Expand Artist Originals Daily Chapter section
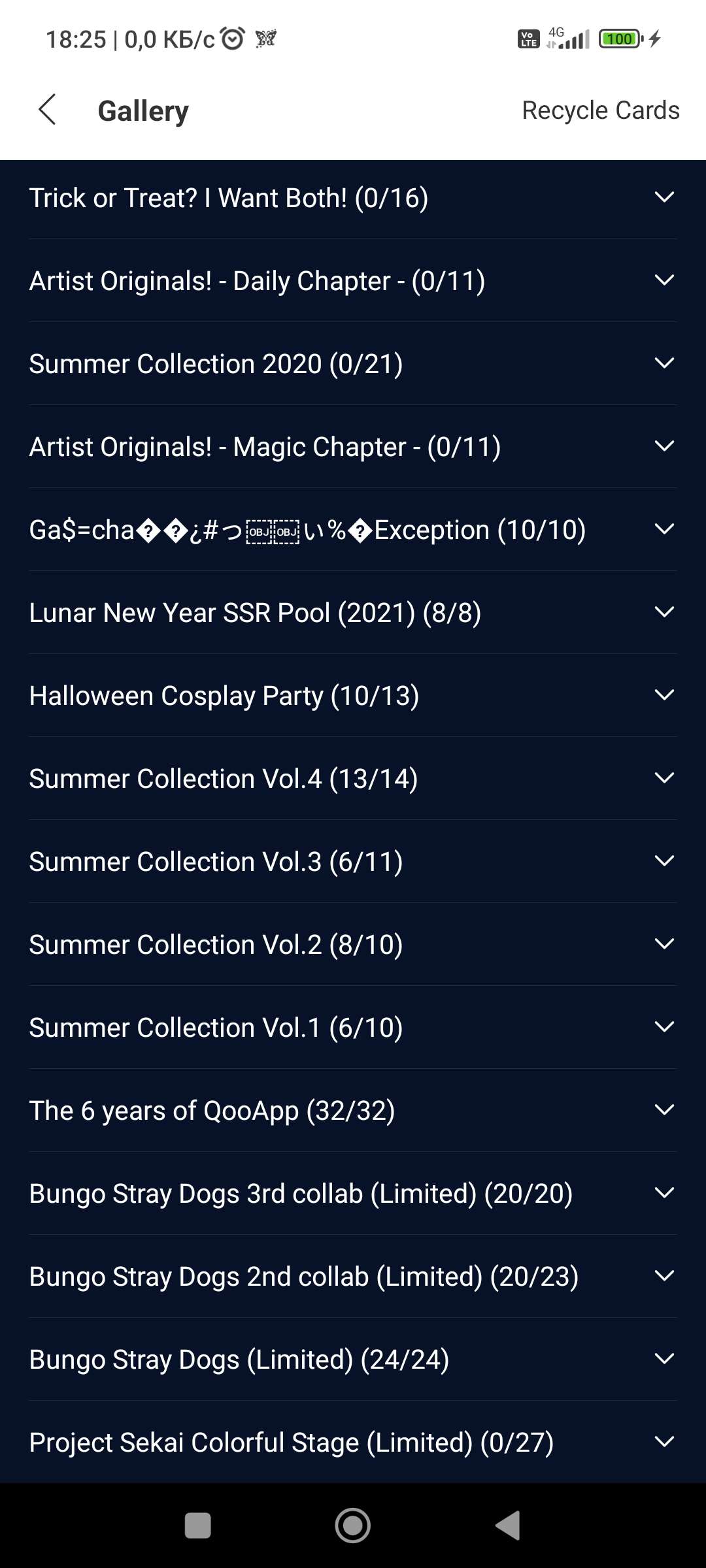The height and width of the screenshot is (1568, 706). (x=664, y=280)
